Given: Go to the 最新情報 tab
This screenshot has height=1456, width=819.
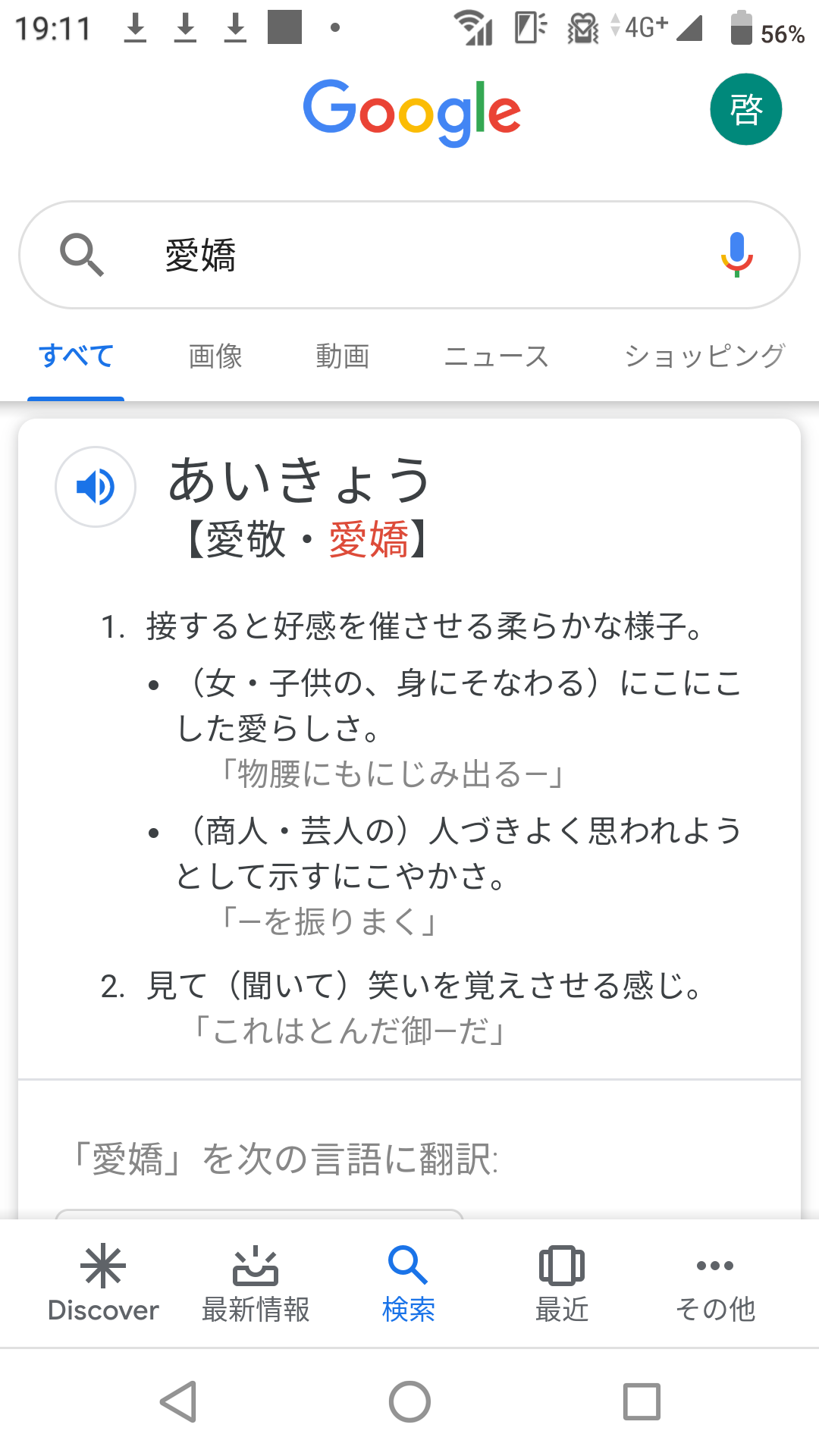Looking at the screenshot, I should pos(256,1283).
